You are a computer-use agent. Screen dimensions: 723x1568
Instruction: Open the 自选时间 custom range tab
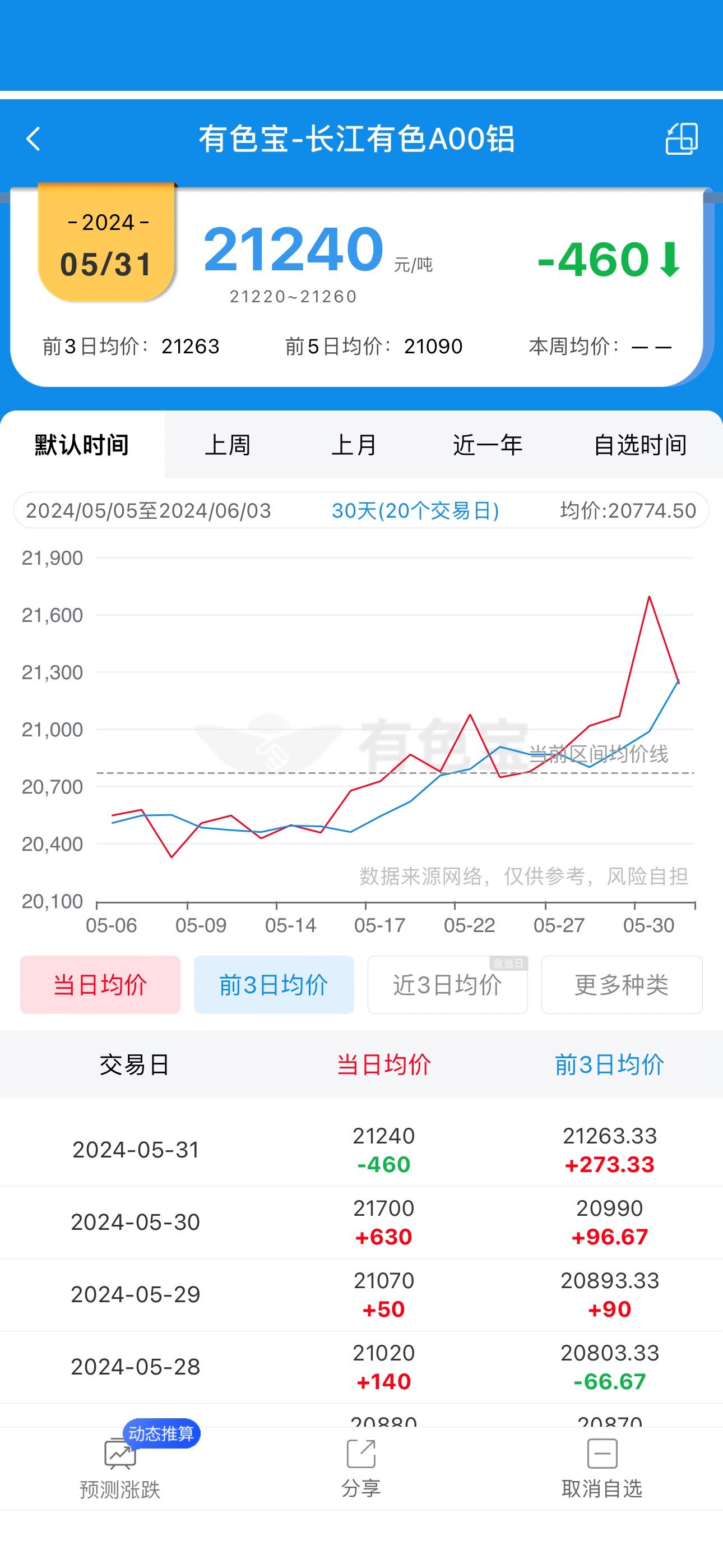click(640, 445)
